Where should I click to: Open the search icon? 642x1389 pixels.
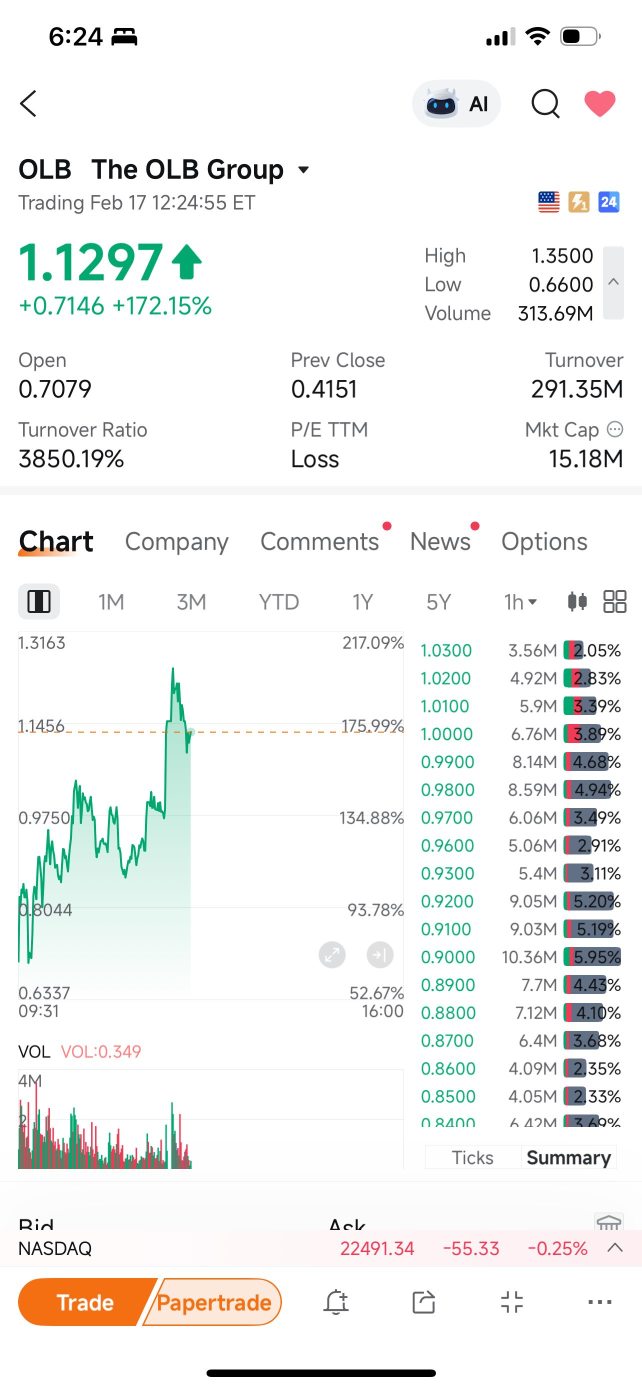[x=545, y=103]
